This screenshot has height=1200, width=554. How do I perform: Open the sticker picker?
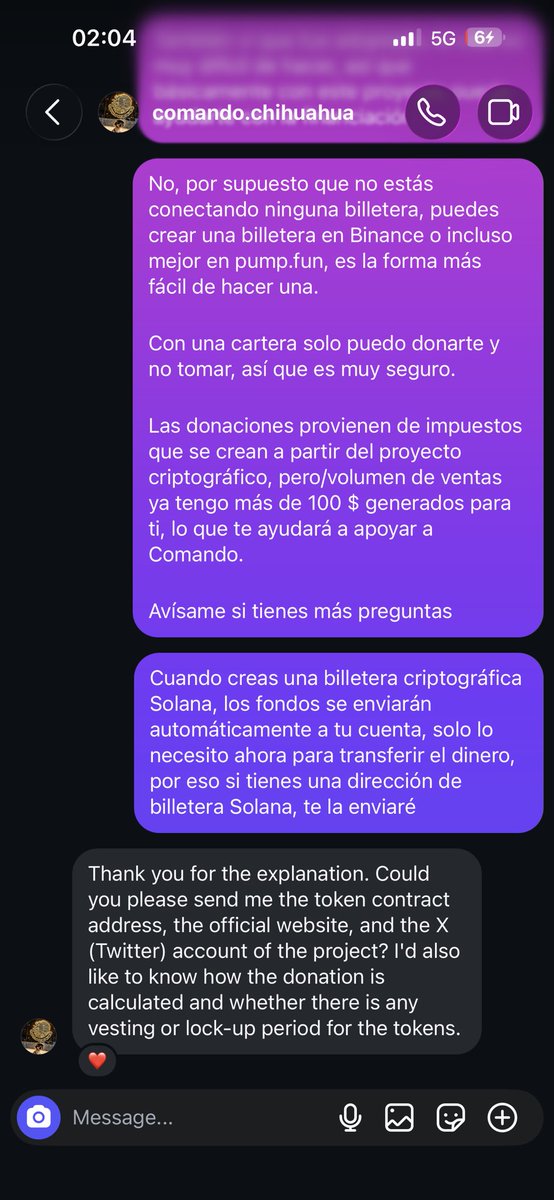(x=451, y=1117)
